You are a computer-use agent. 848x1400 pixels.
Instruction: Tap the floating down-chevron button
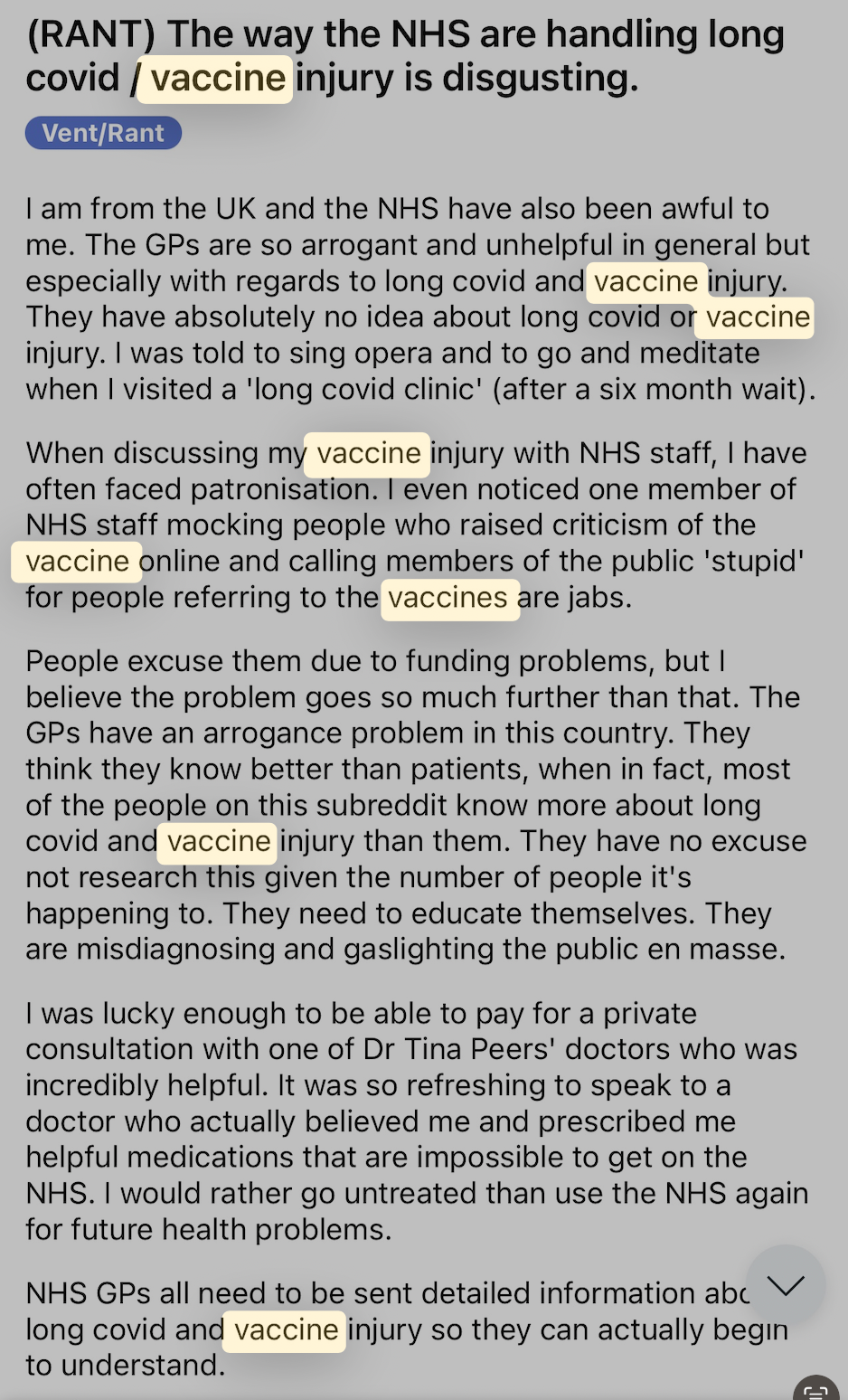click(x=785, y=1285)
